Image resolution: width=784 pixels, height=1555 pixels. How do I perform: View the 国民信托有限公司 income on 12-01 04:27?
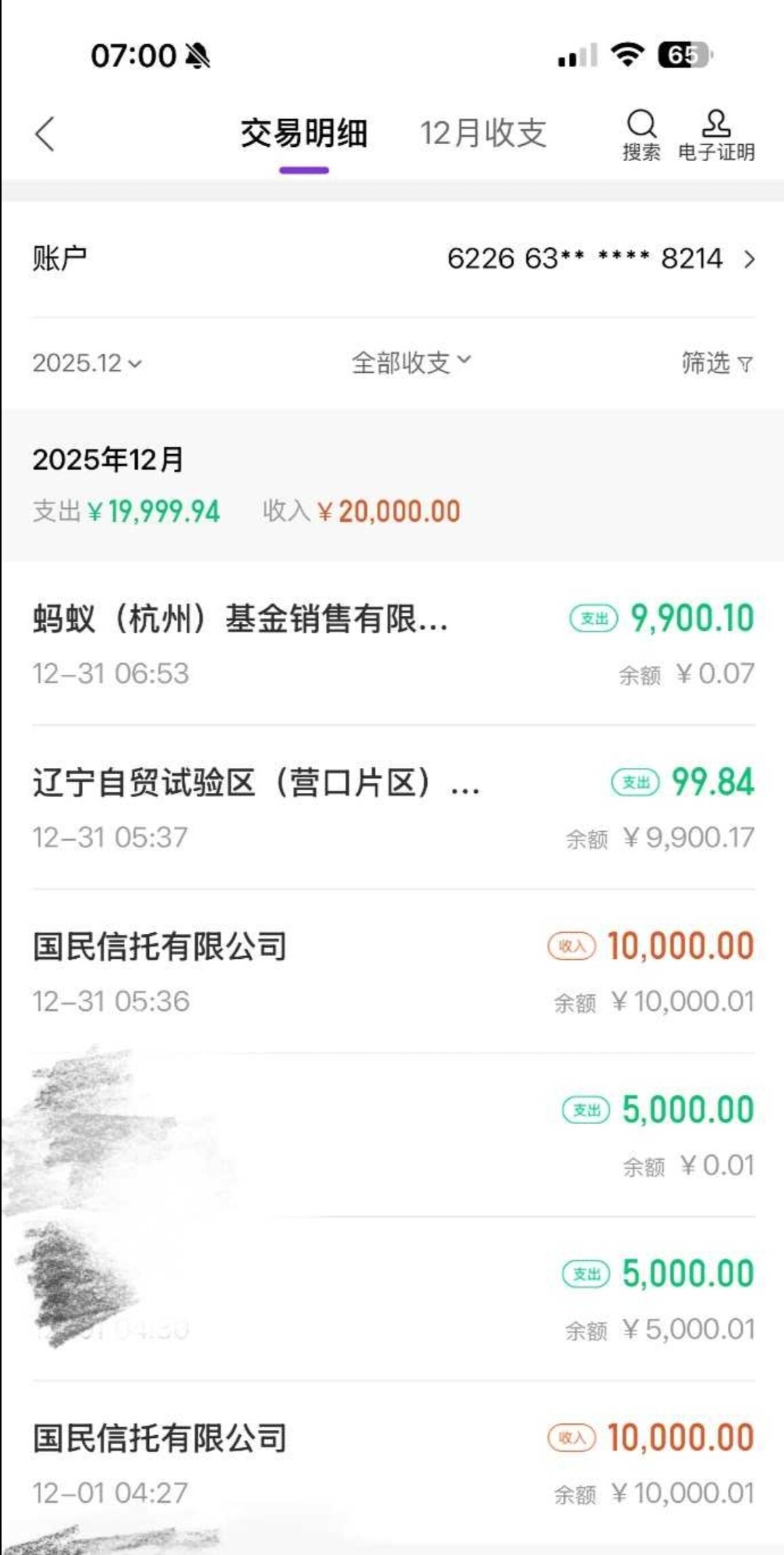(392, 1463)
